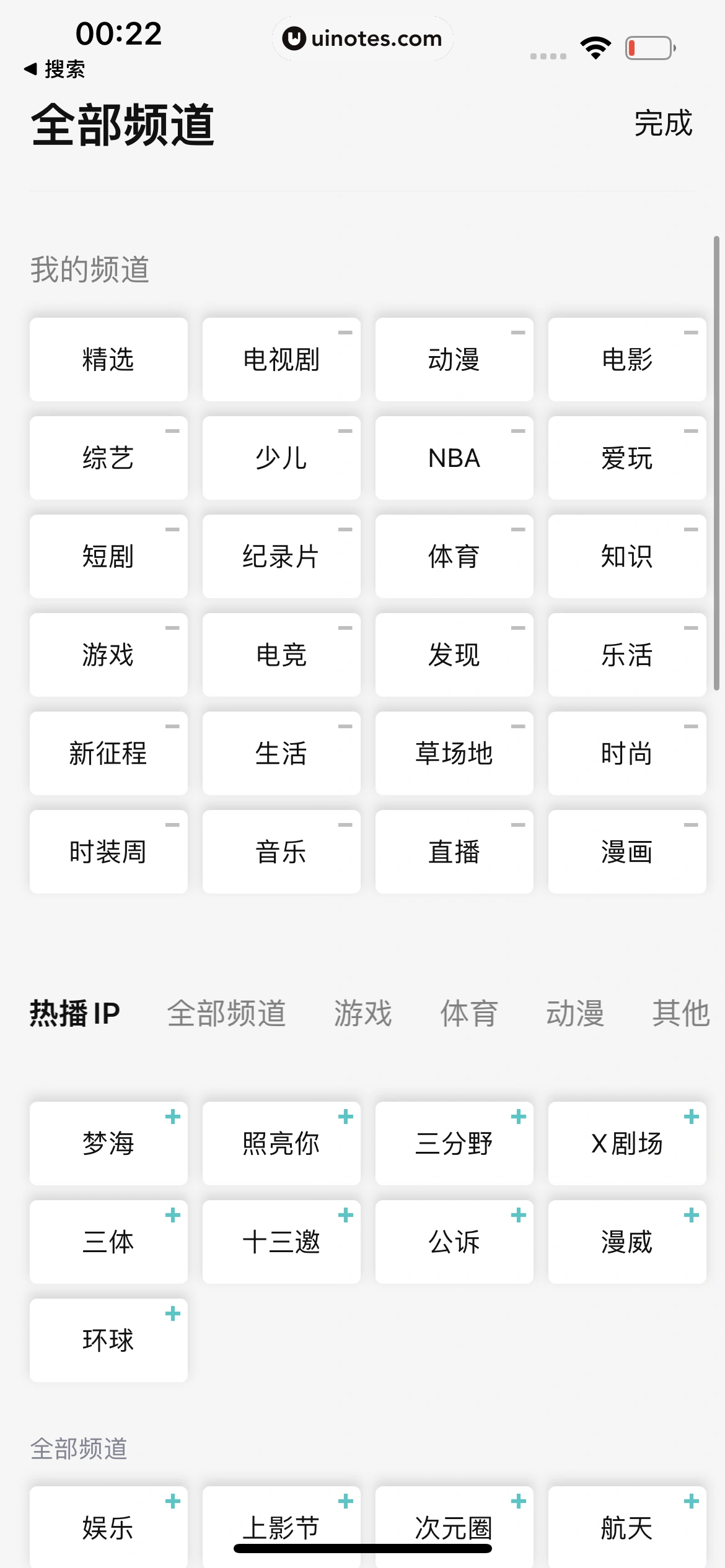Switch to the 游戏 filter tab
This screenshot has height=1568, width=725.
coord(362,1013)
